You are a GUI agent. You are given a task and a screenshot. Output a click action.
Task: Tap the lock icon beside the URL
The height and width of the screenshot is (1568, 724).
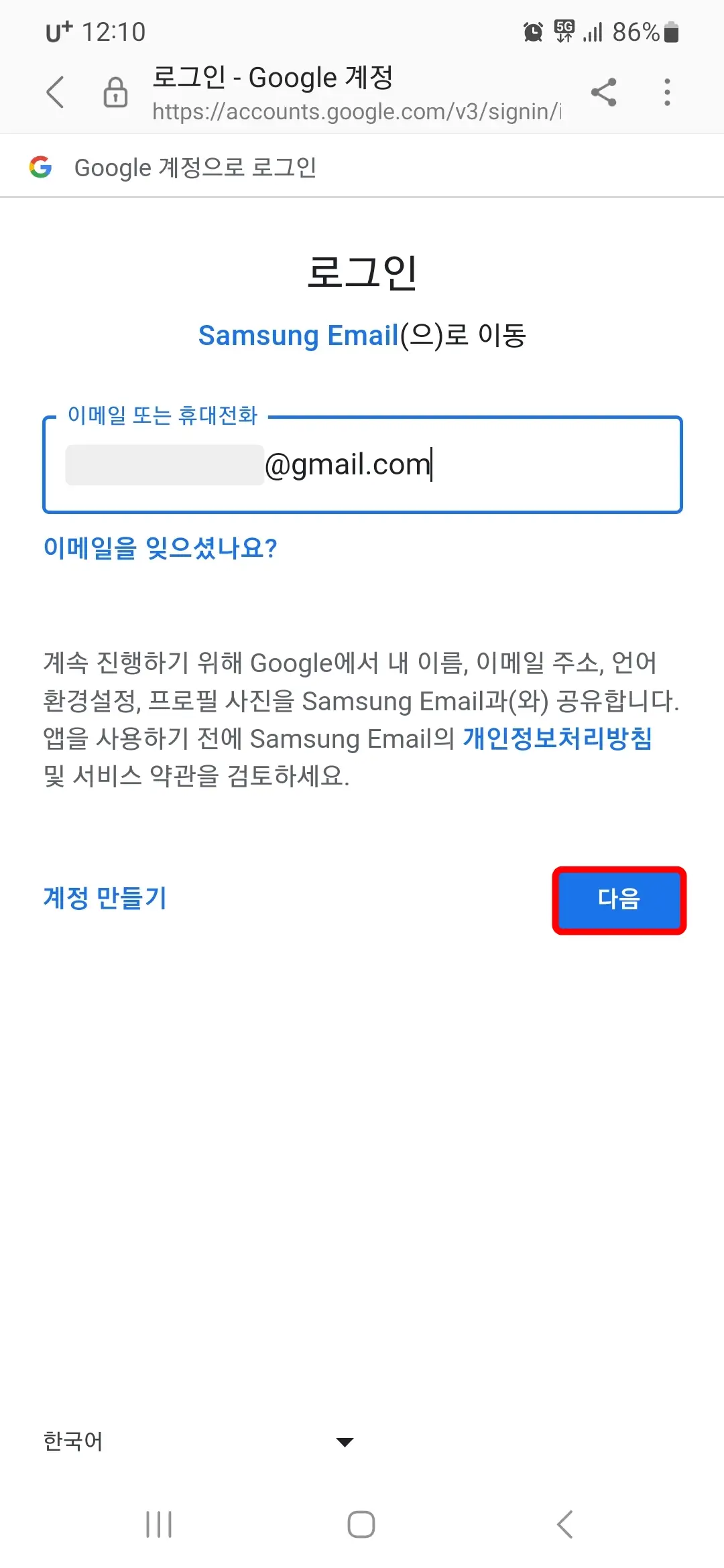[115, 92]
